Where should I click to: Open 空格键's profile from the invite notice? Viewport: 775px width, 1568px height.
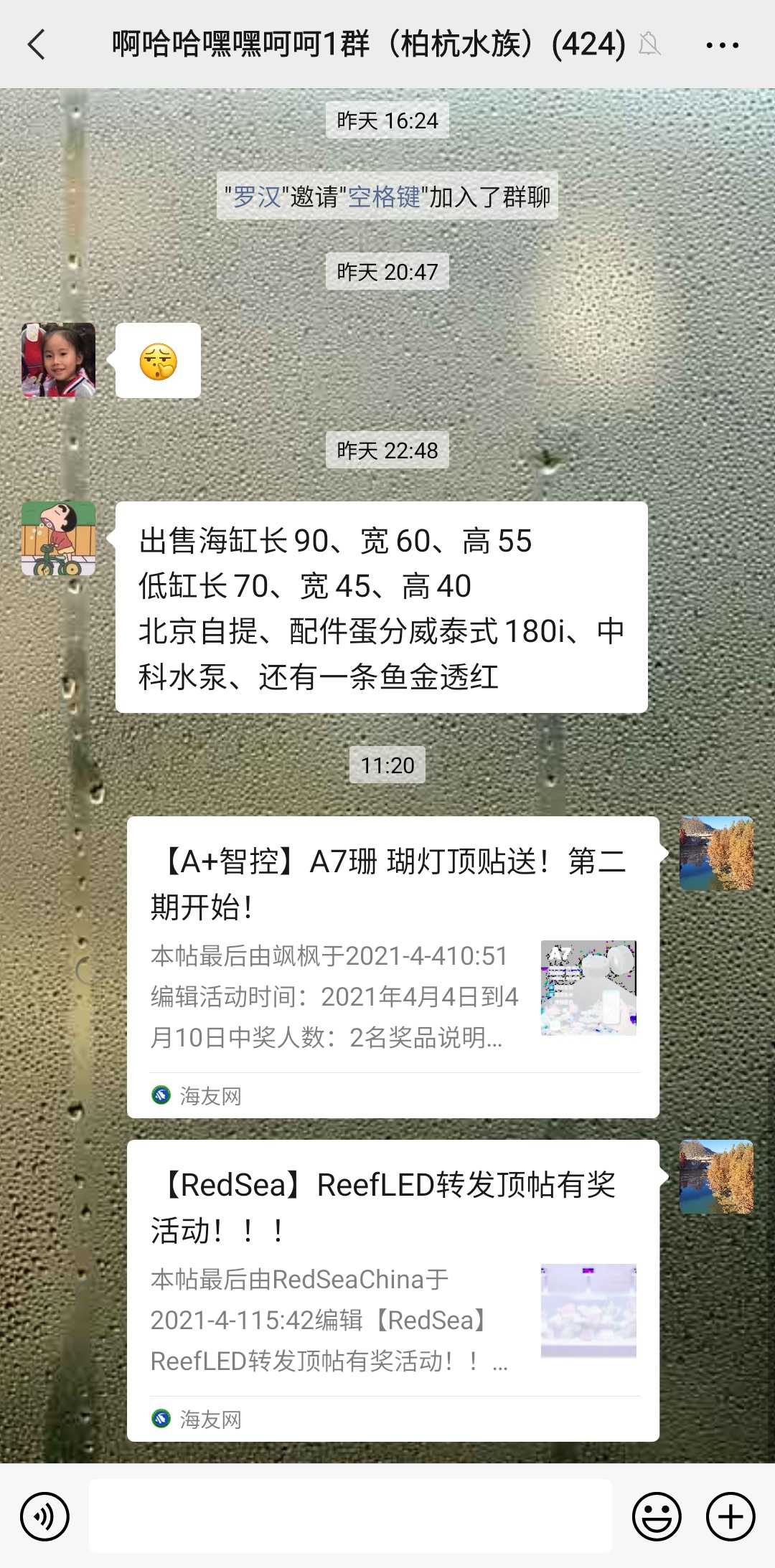384,197
